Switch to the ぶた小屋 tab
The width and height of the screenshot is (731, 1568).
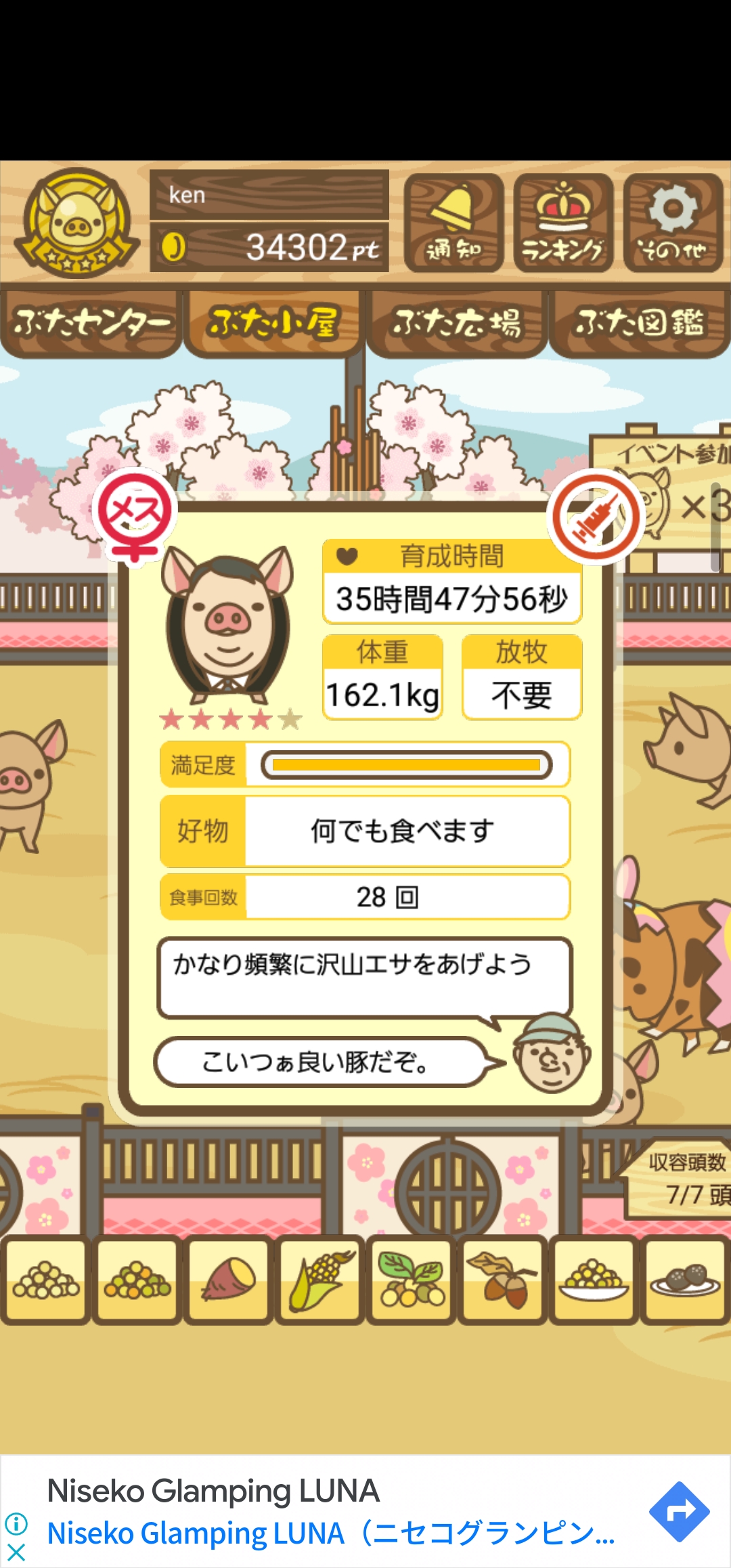point(273,323)
